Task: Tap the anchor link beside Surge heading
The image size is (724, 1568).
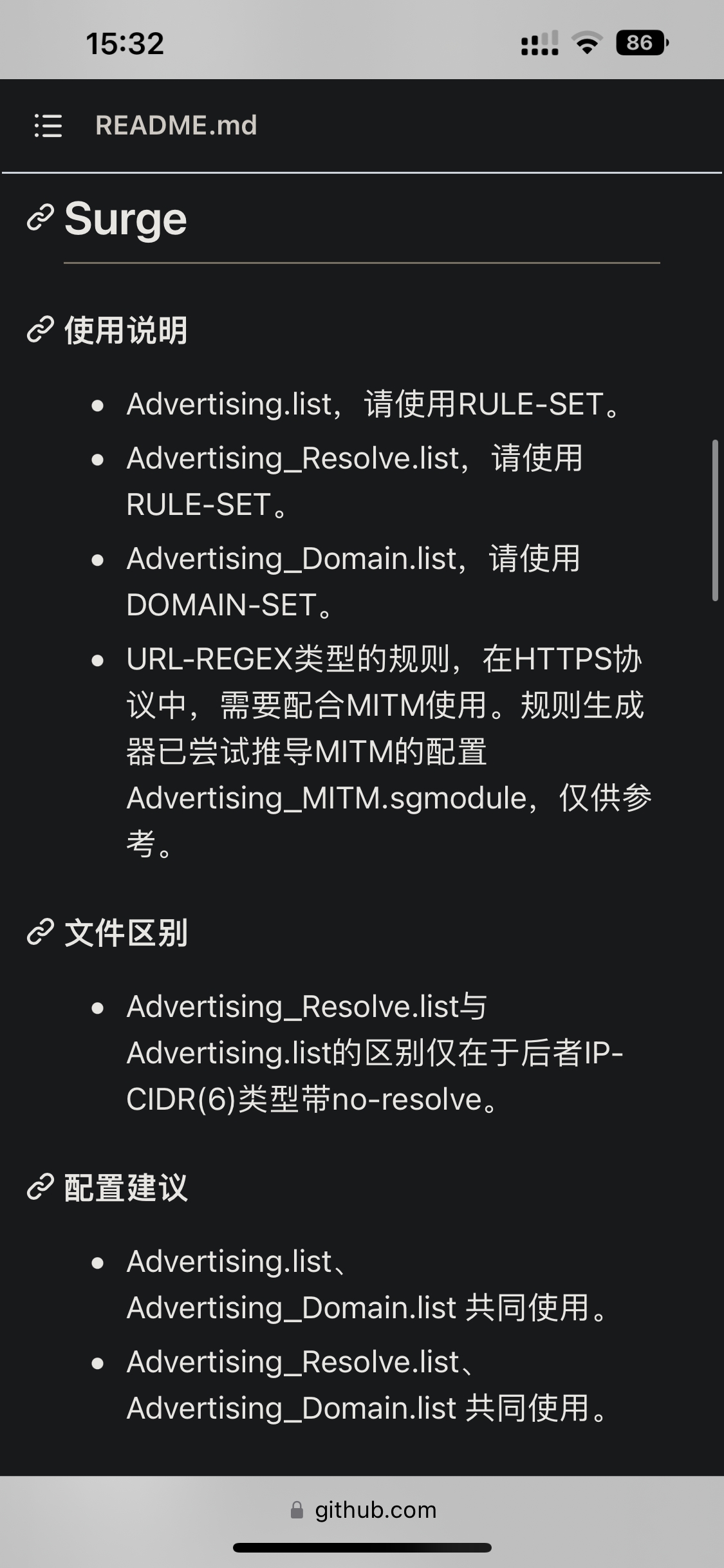Action: [40, 218]
